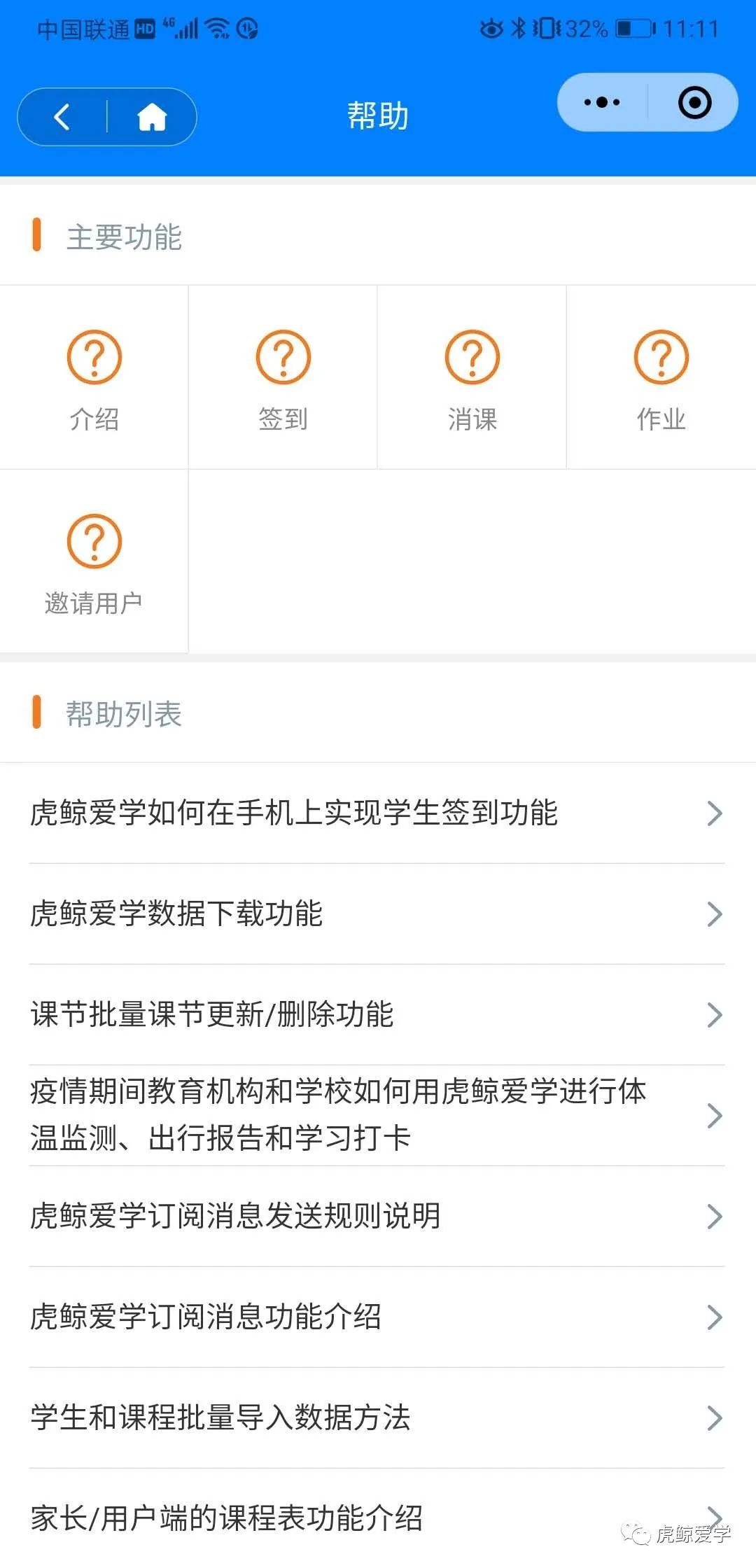The height and width of the screenshot is (1568, 756).
Task: Open article on 学生签到功能 on mobile
Action: pos(377,813)
